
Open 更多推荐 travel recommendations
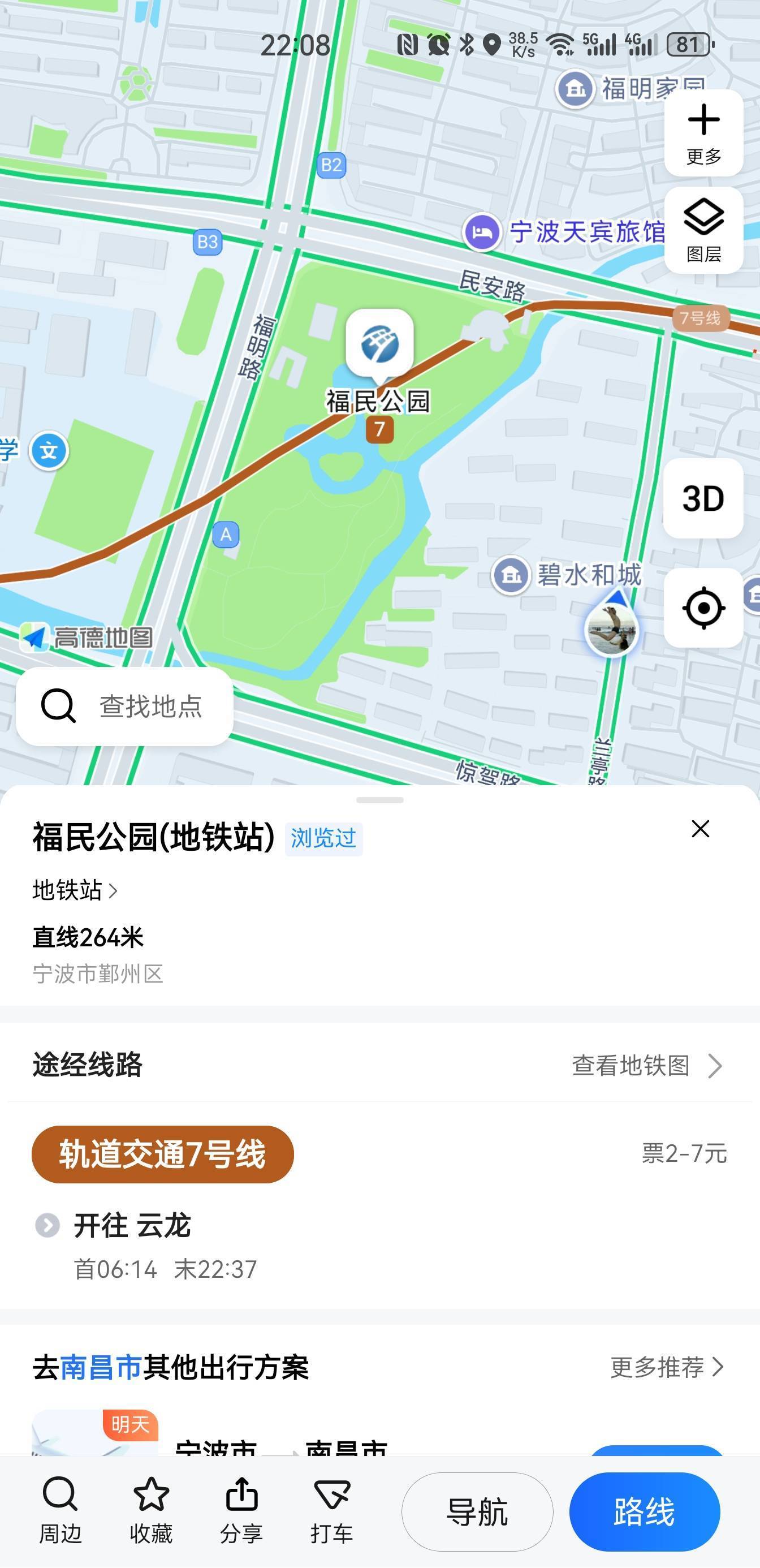point(666,1367)
